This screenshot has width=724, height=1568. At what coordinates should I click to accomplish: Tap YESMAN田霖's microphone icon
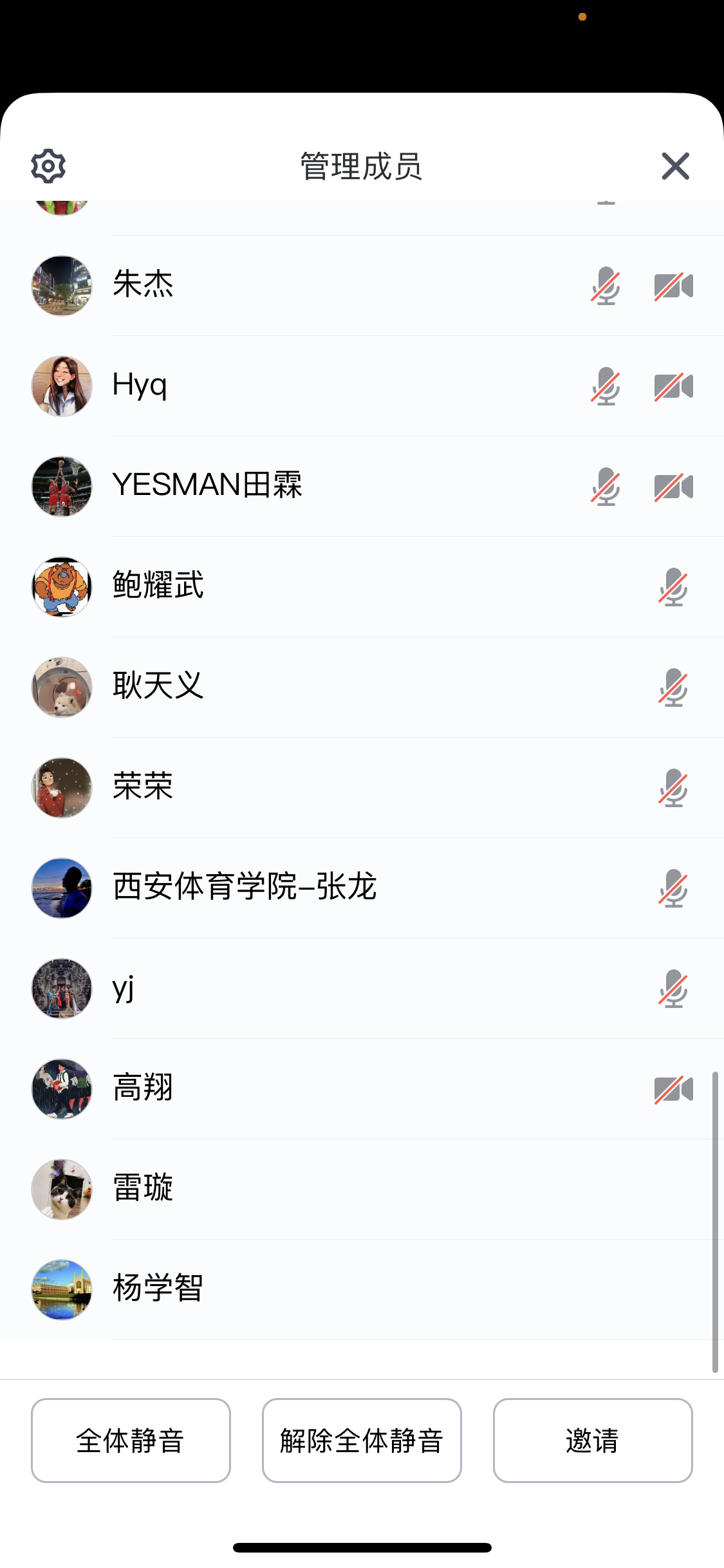[606, 487]
